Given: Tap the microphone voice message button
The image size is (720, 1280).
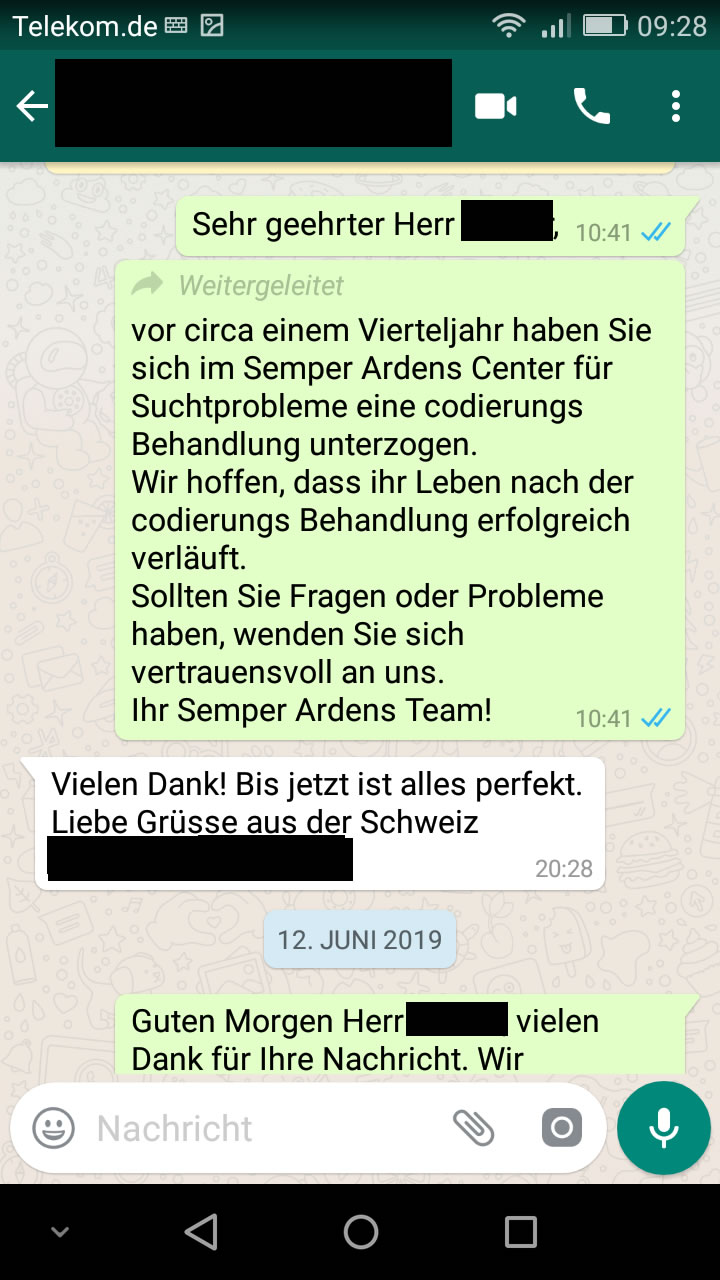Looking at the screenshot, I should pos(663,1129).
